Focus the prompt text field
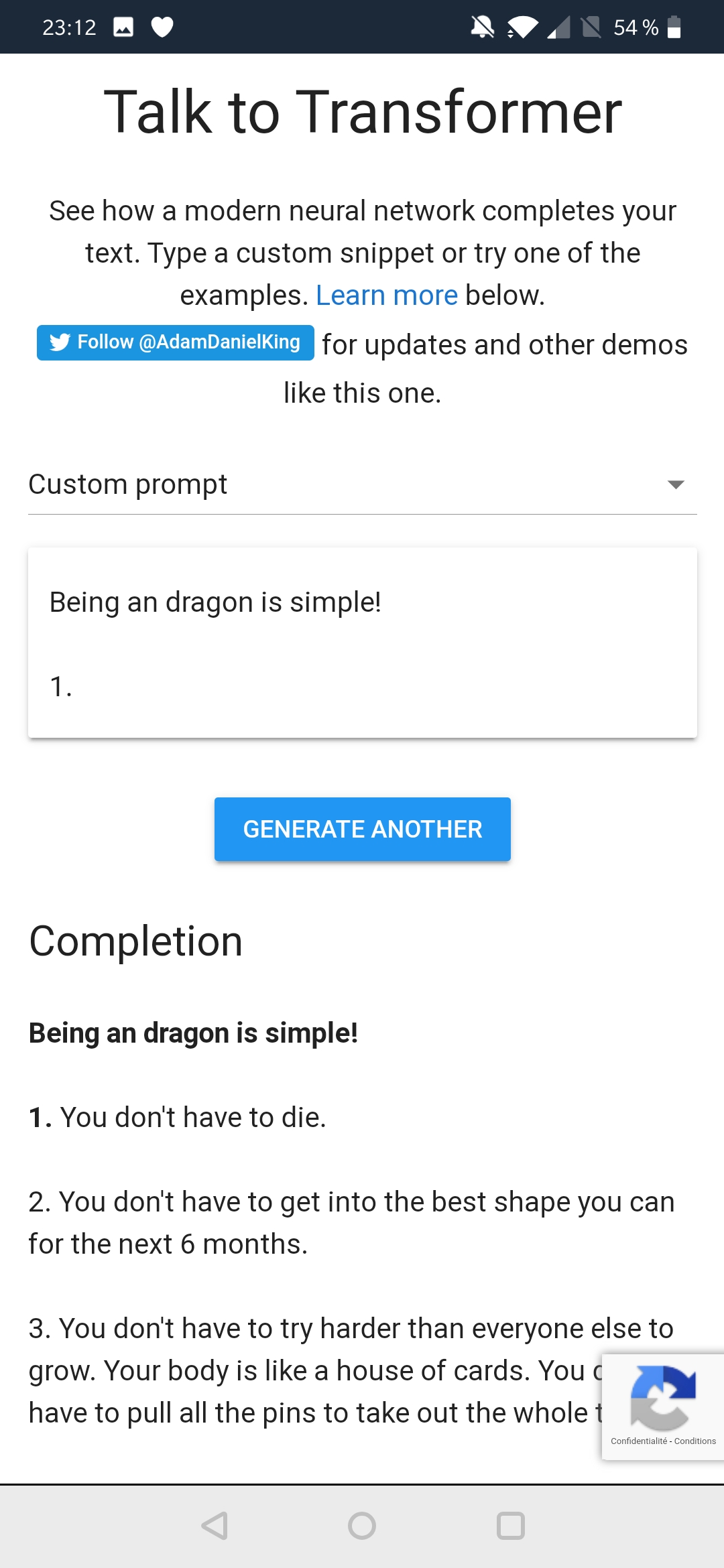The height and width of the screenshot is (1568, 724). tap(362, 643)
